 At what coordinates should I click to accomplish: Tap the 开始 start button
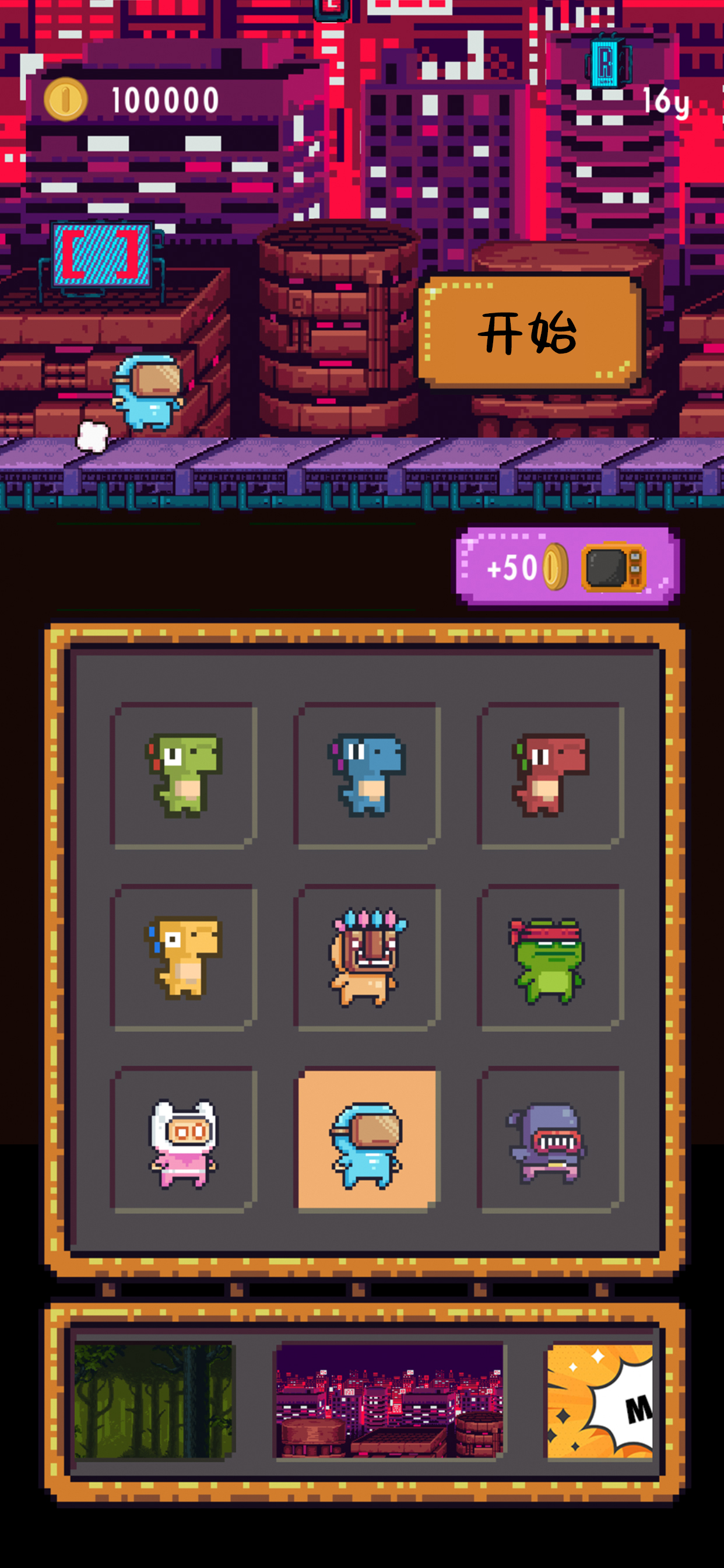click(x=528, y=332)
